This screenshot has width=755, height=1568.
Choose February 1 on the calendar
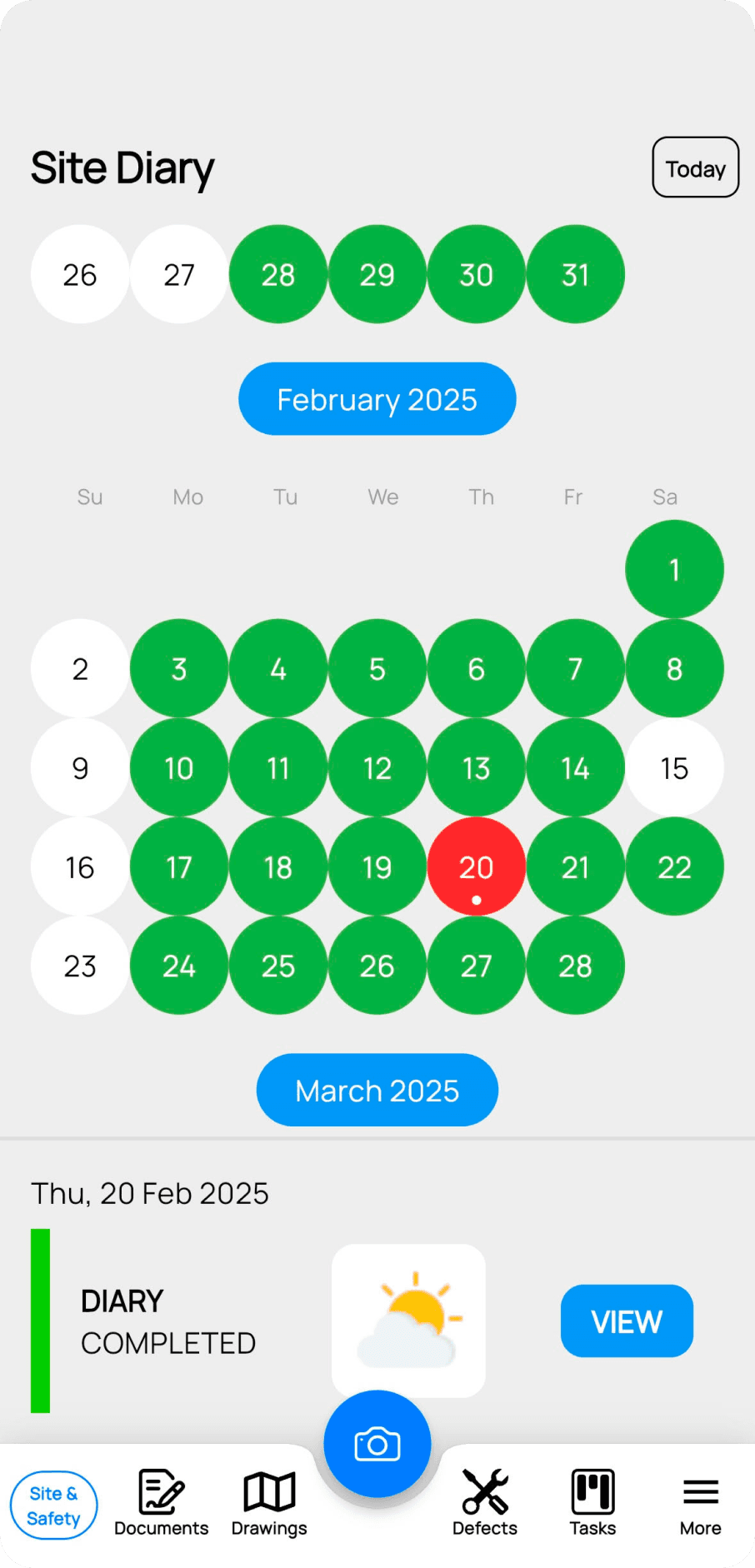coord(674,569)
